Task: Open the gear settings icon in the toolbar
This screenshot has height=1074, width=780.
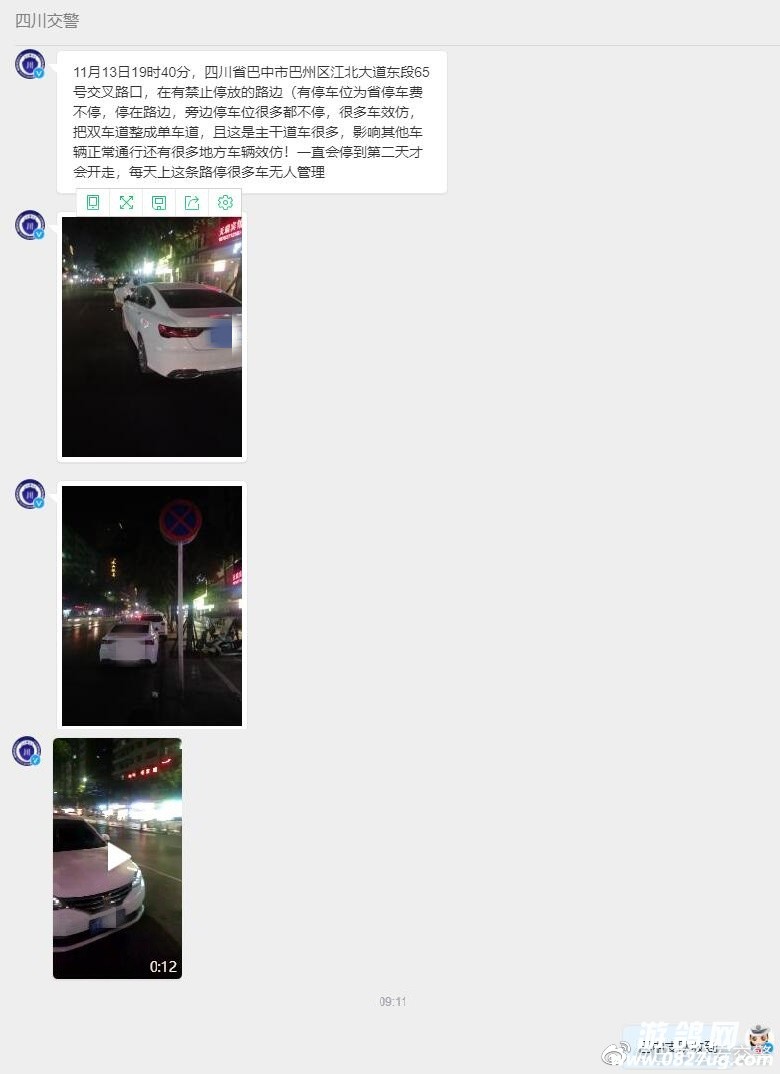Action: [x=225, y=202]
